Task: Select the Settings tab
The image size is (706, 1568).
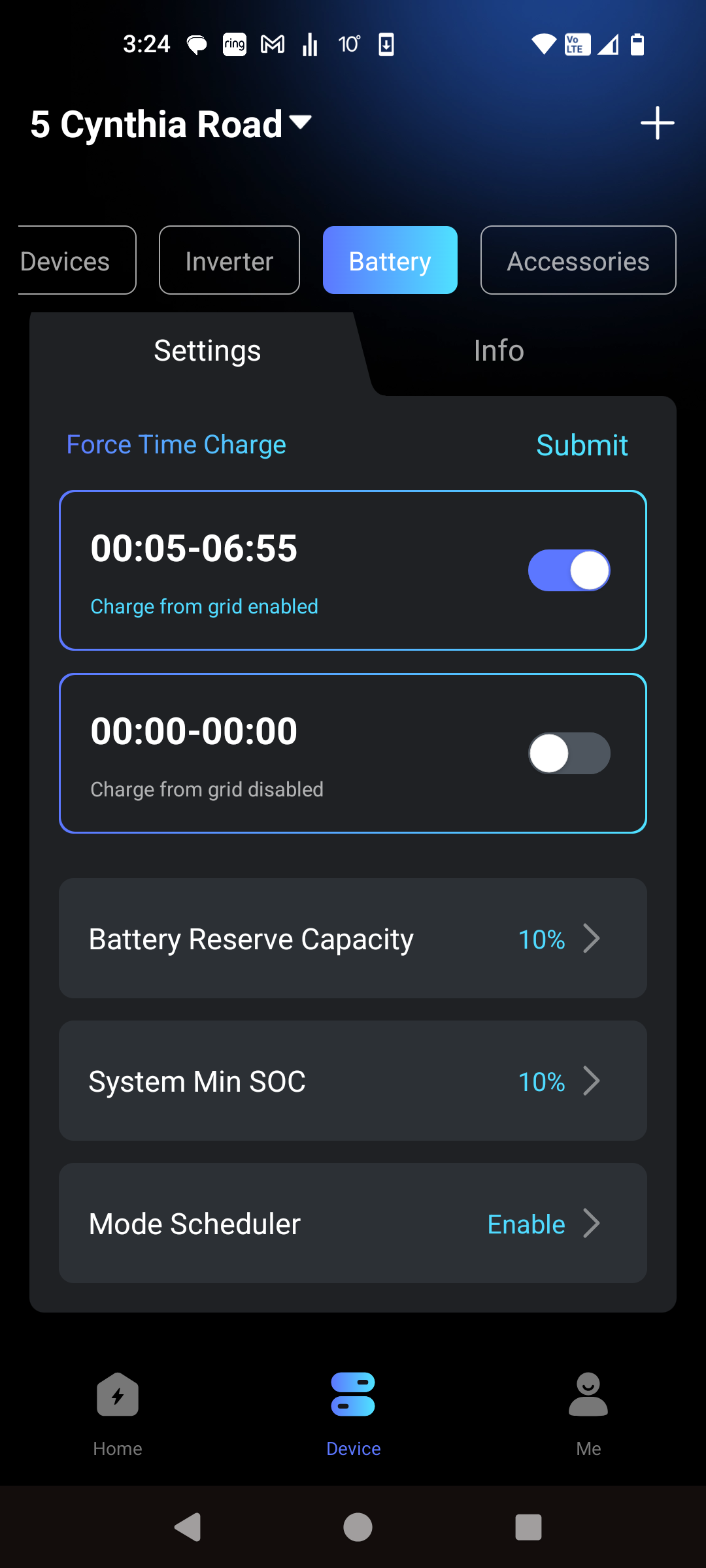Action: (207, 351)
